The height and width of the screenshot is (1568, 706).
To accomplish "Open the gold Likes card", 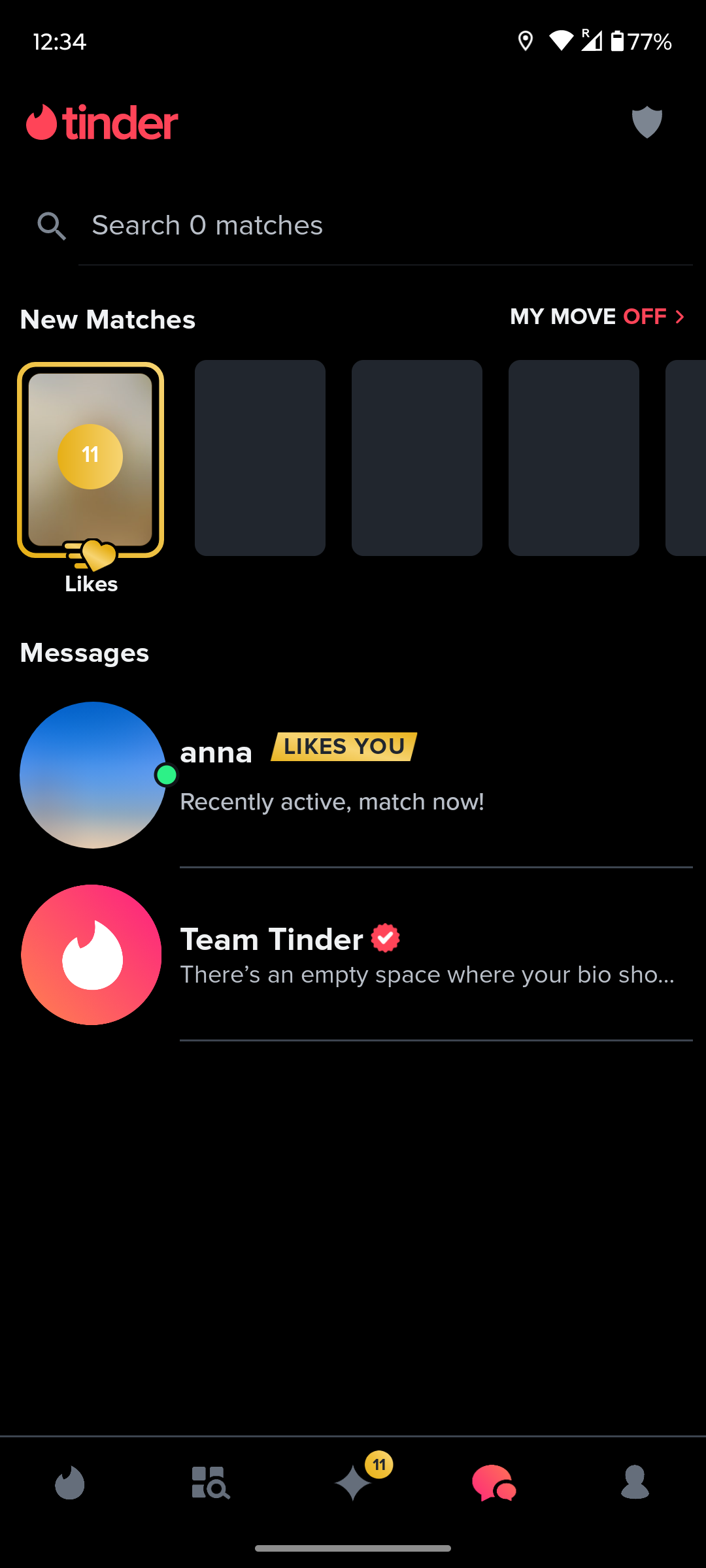I will 91,460.
